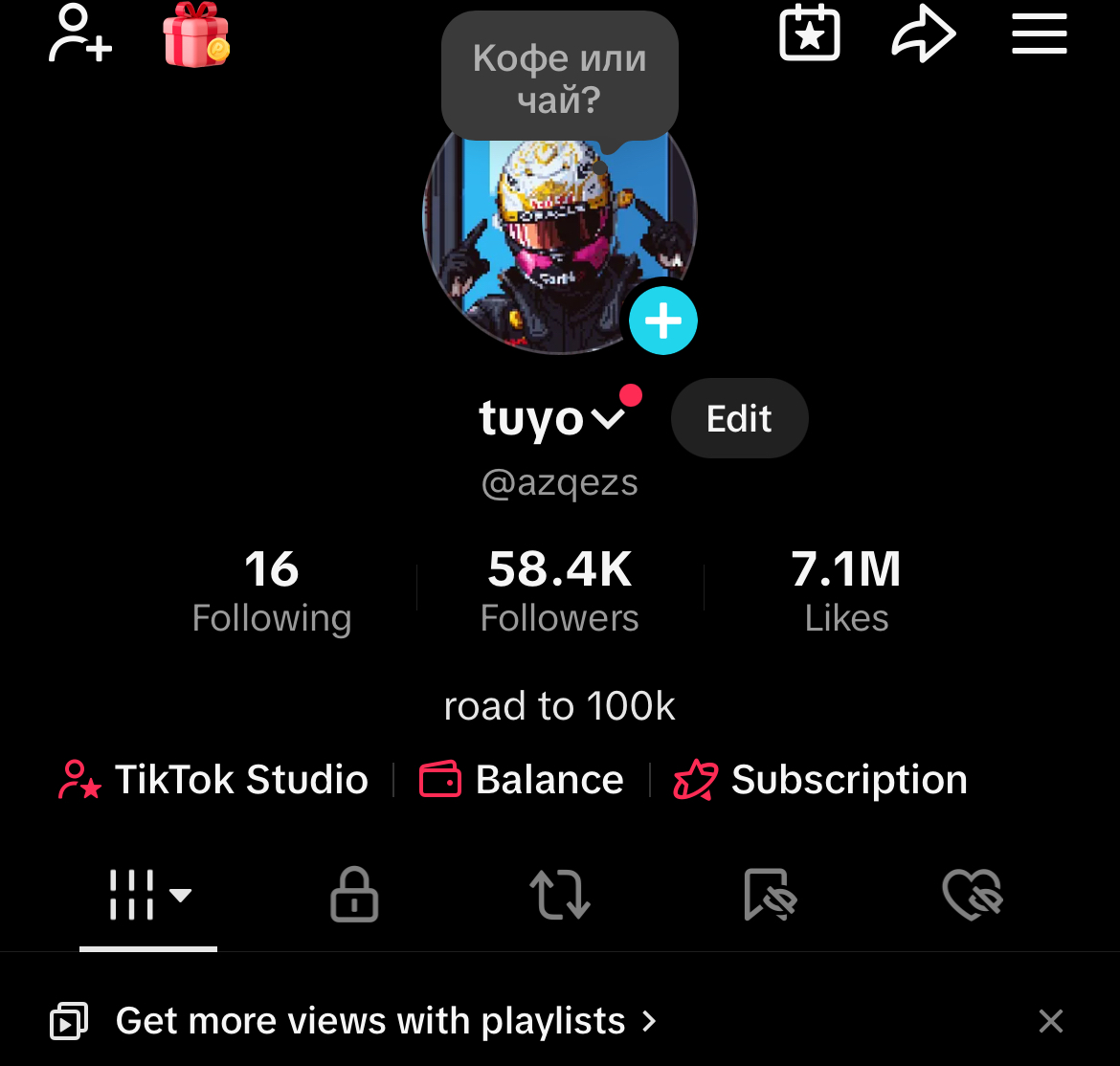1120x1066 pixels.
Task: Tap the «Кофе или чай?» note bubble
Action: tap(560, 77)
